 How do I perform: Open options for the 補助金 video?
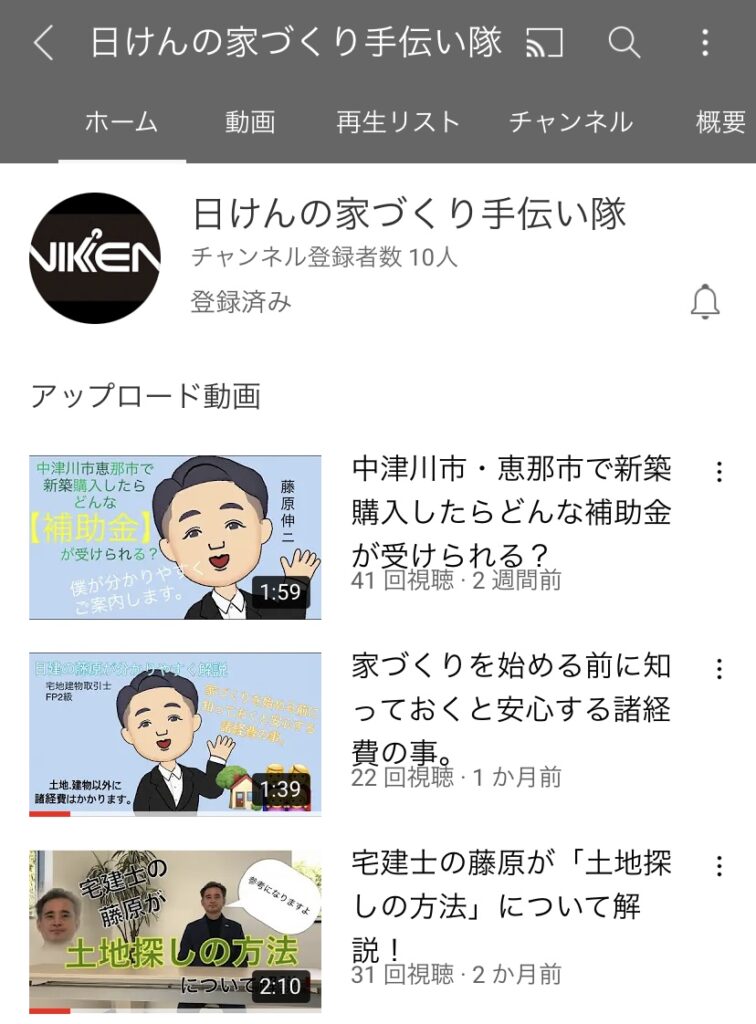click(718, 472)
